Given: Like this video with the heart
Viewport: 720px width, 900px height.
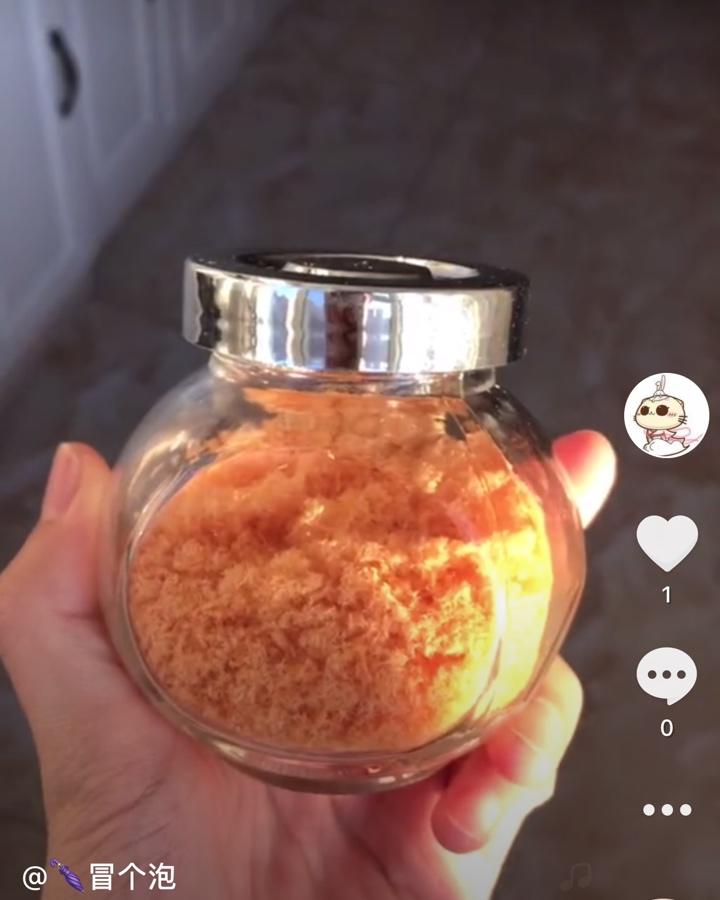Looking at the screenshot, I should (667, 543).
